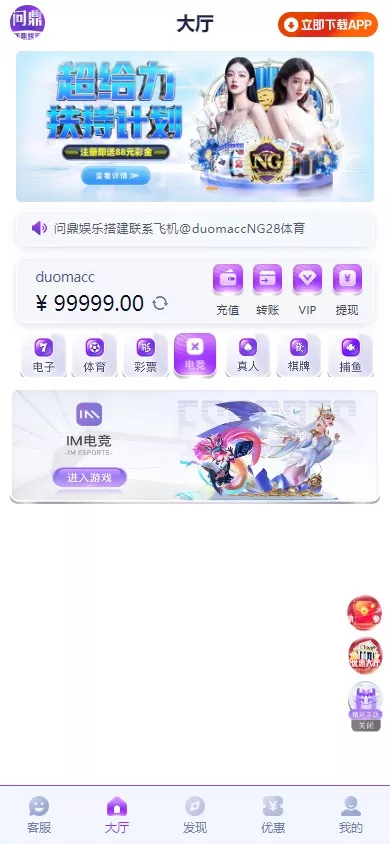Screen dimensions: 390x844
Task: Refresh the balance amount
Action: (160, 303)
